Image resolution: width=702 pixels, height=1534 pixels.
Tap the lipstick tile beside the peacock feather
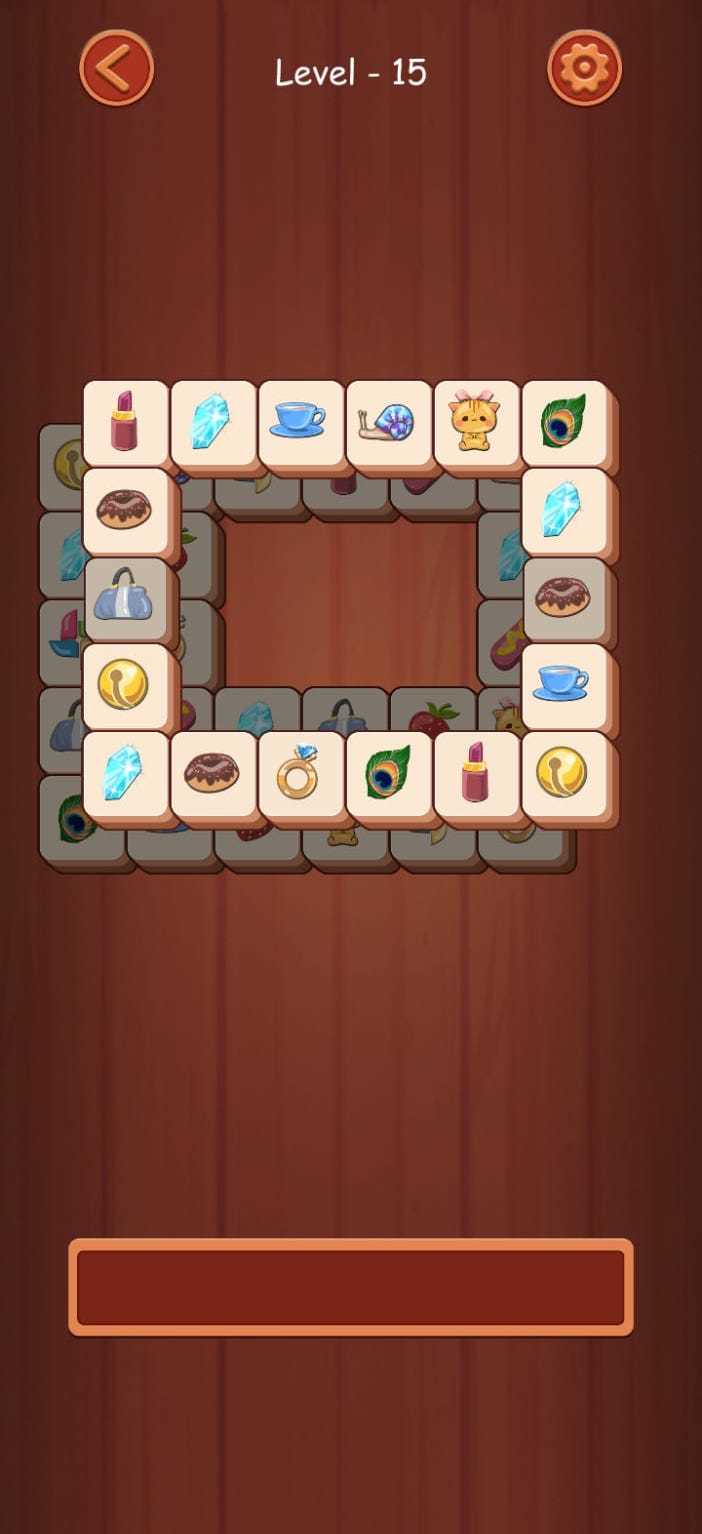pyautogui.click(x=476, y=773)
